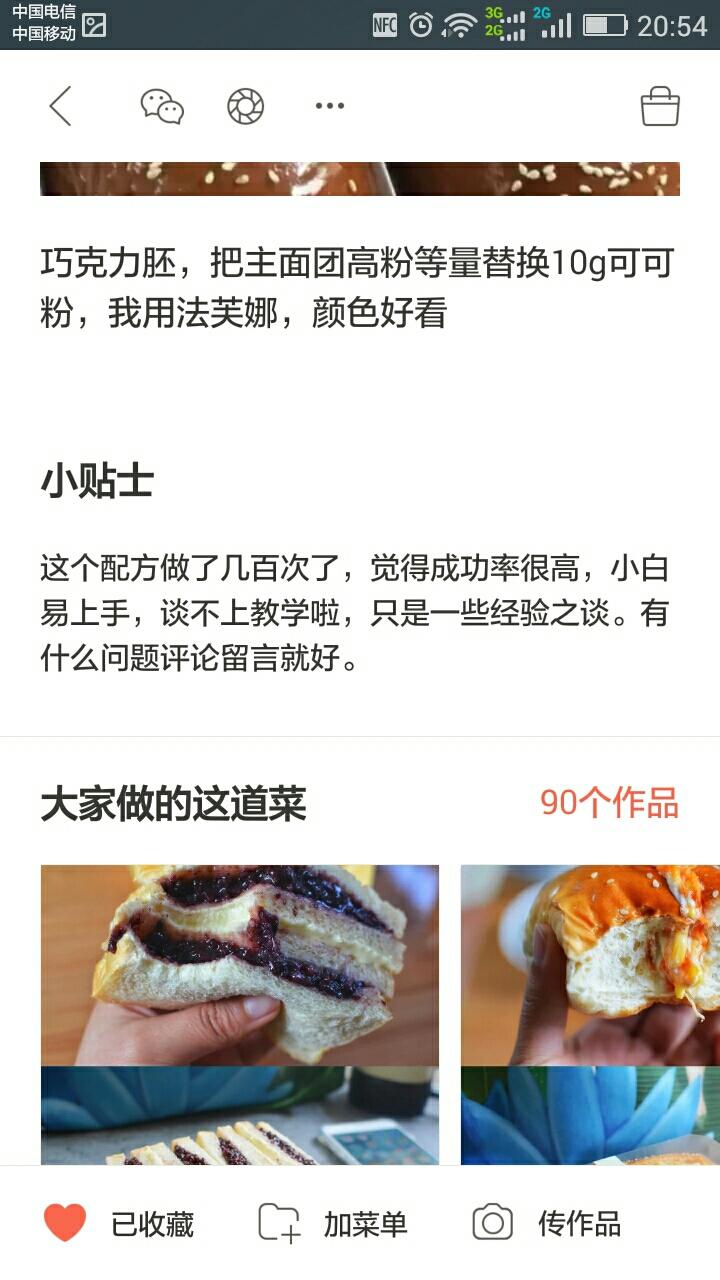The width and height of the screenshot is (720, 1280).
Task: View all 90个作品
Action: tap(609, 803)
